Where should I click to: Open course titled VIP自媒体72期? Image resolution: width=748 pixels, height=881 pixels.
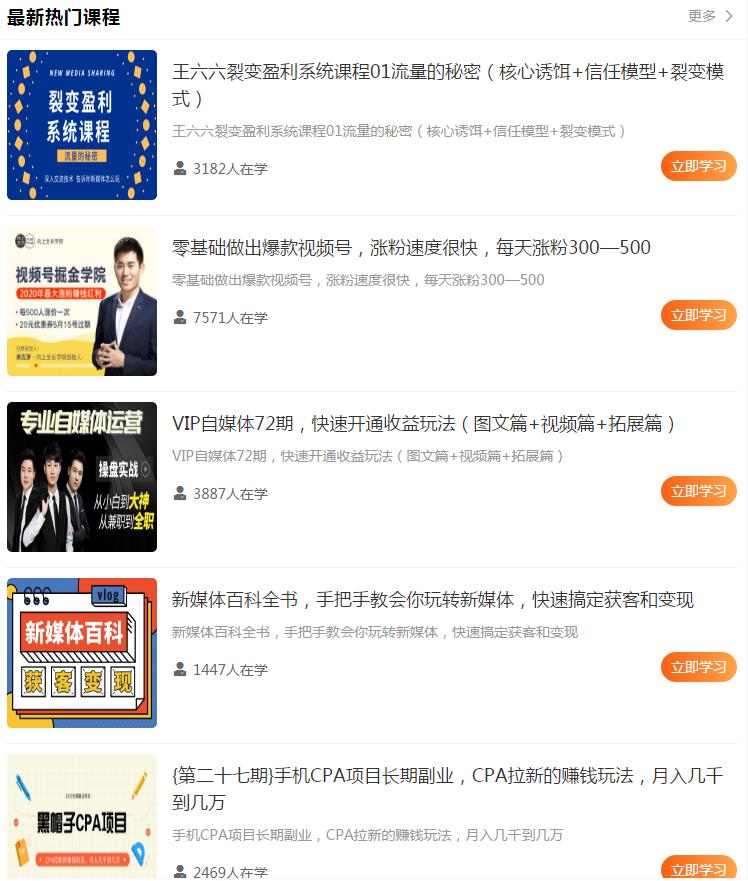(x=424, y=424)
